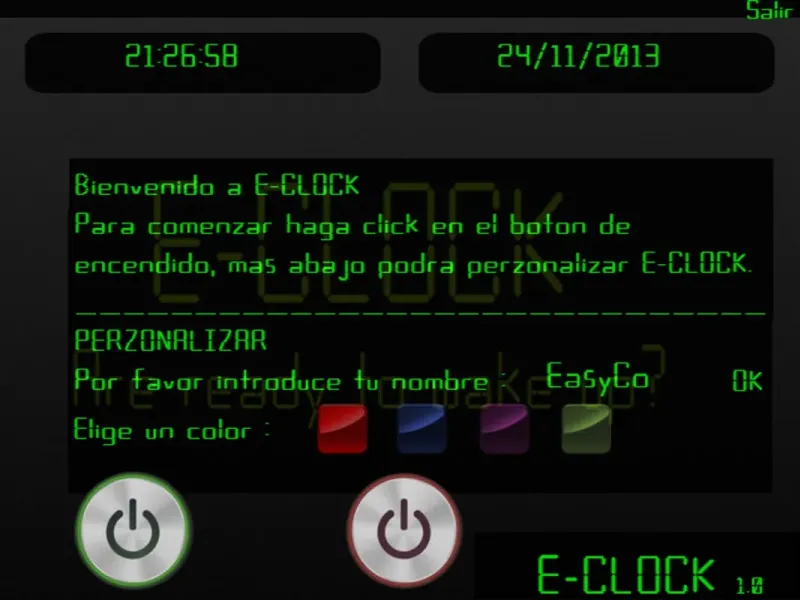
Task: Edit the name field showing EasyCo
Action: 597,378
